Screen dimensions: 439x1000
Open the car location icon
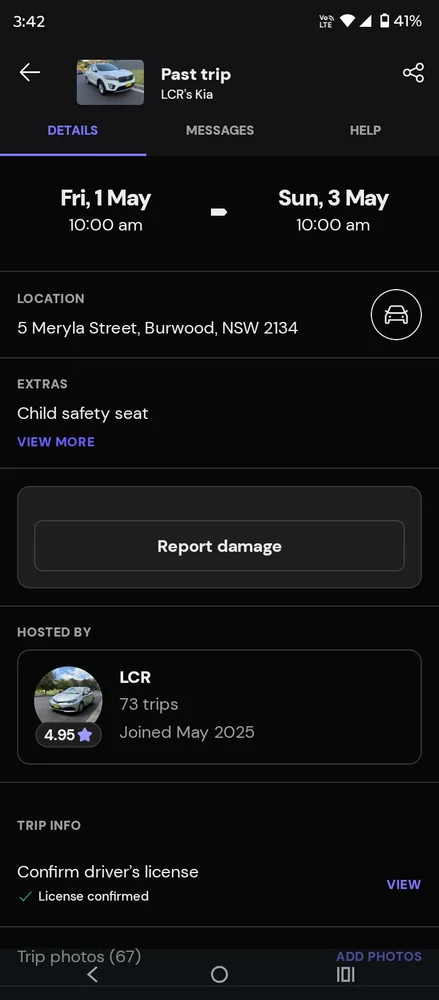pyautogui.click(x=396, y=314)
